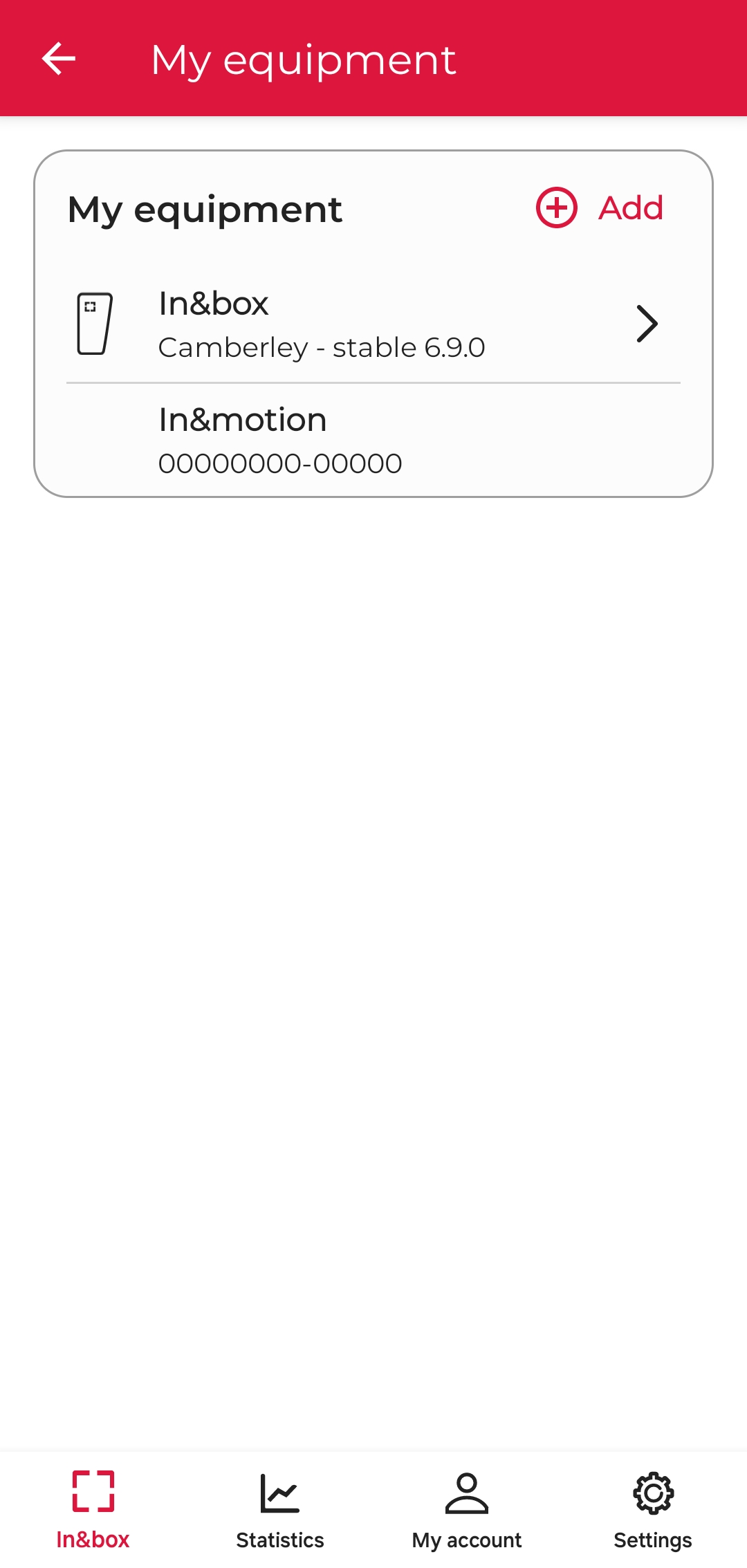
Task: Add new equipment
Action: (600, 207)
